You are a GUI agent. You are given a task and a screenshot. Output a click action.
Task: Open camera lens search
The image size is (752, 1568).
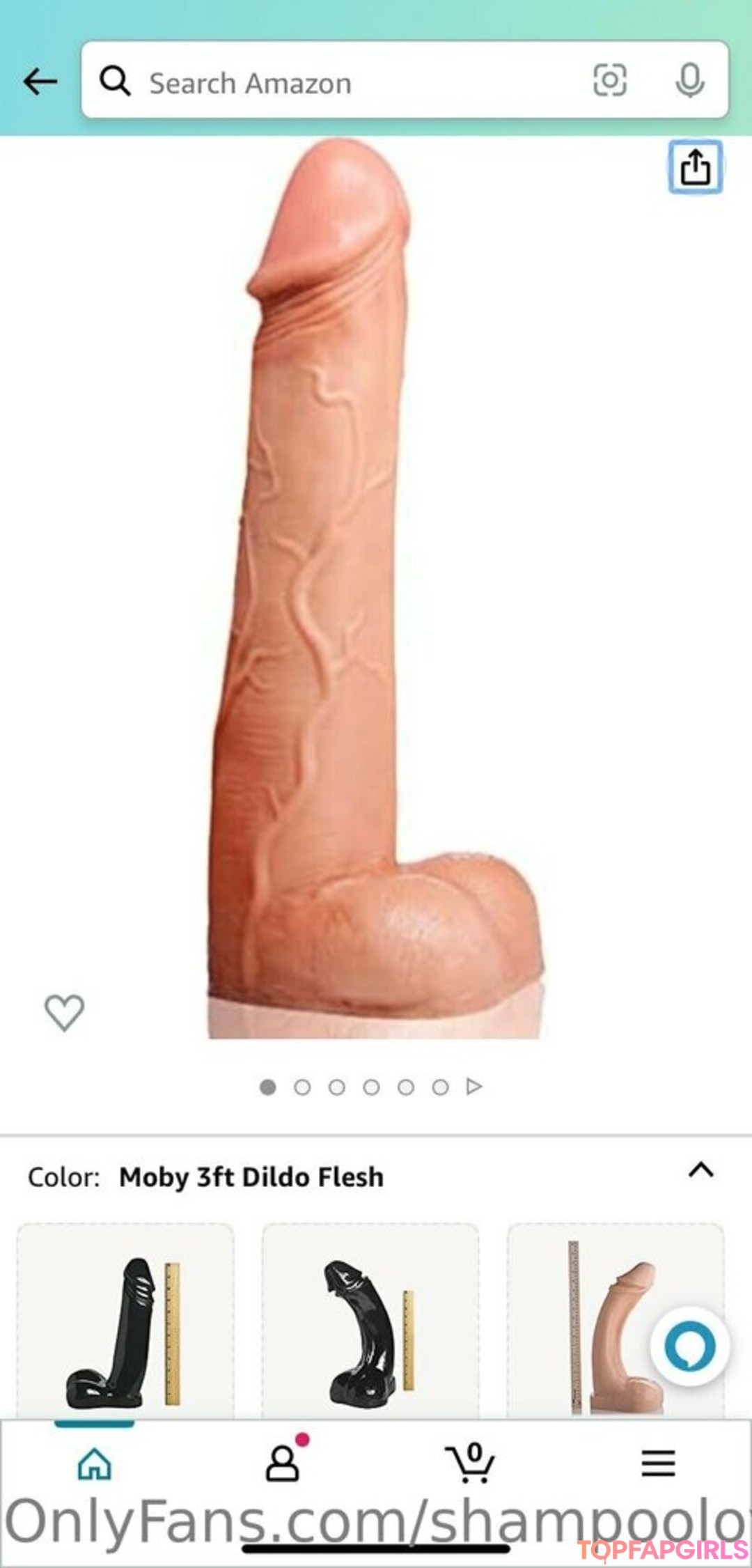click(x=609, y=80)
